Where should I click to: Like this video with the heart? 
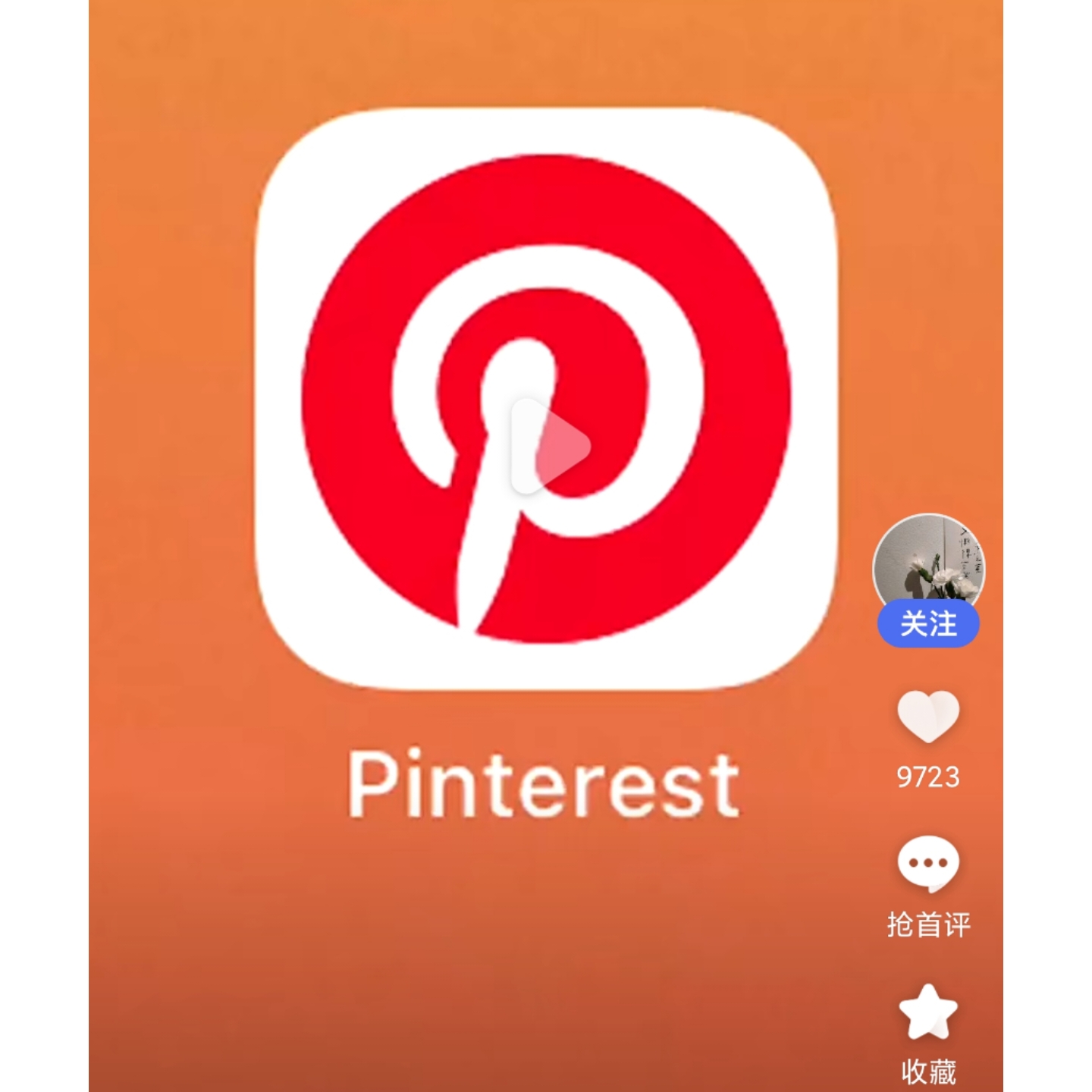[928, 717]
